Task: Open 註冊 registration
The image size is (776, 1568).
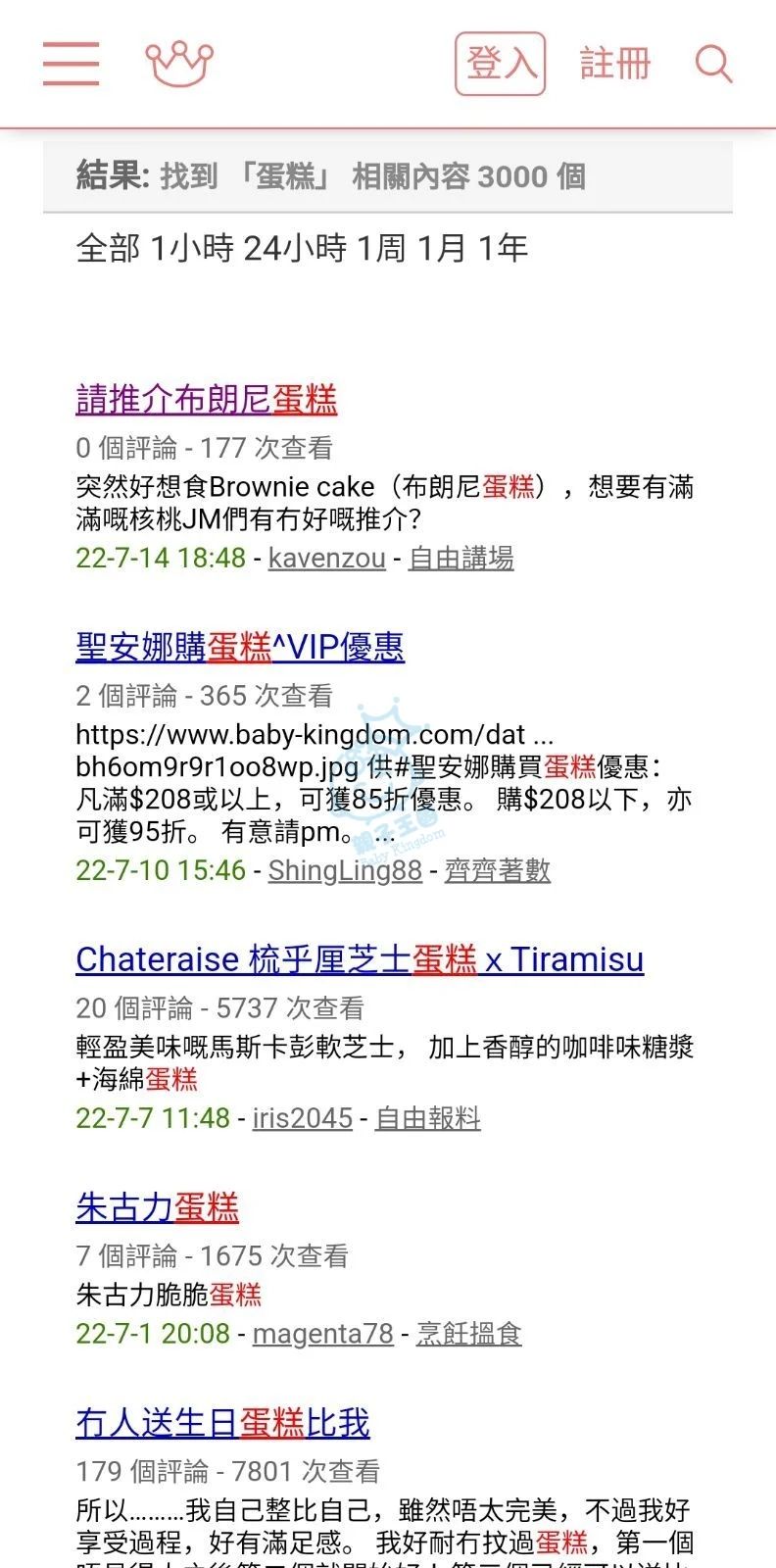Action: click(615, 64)
